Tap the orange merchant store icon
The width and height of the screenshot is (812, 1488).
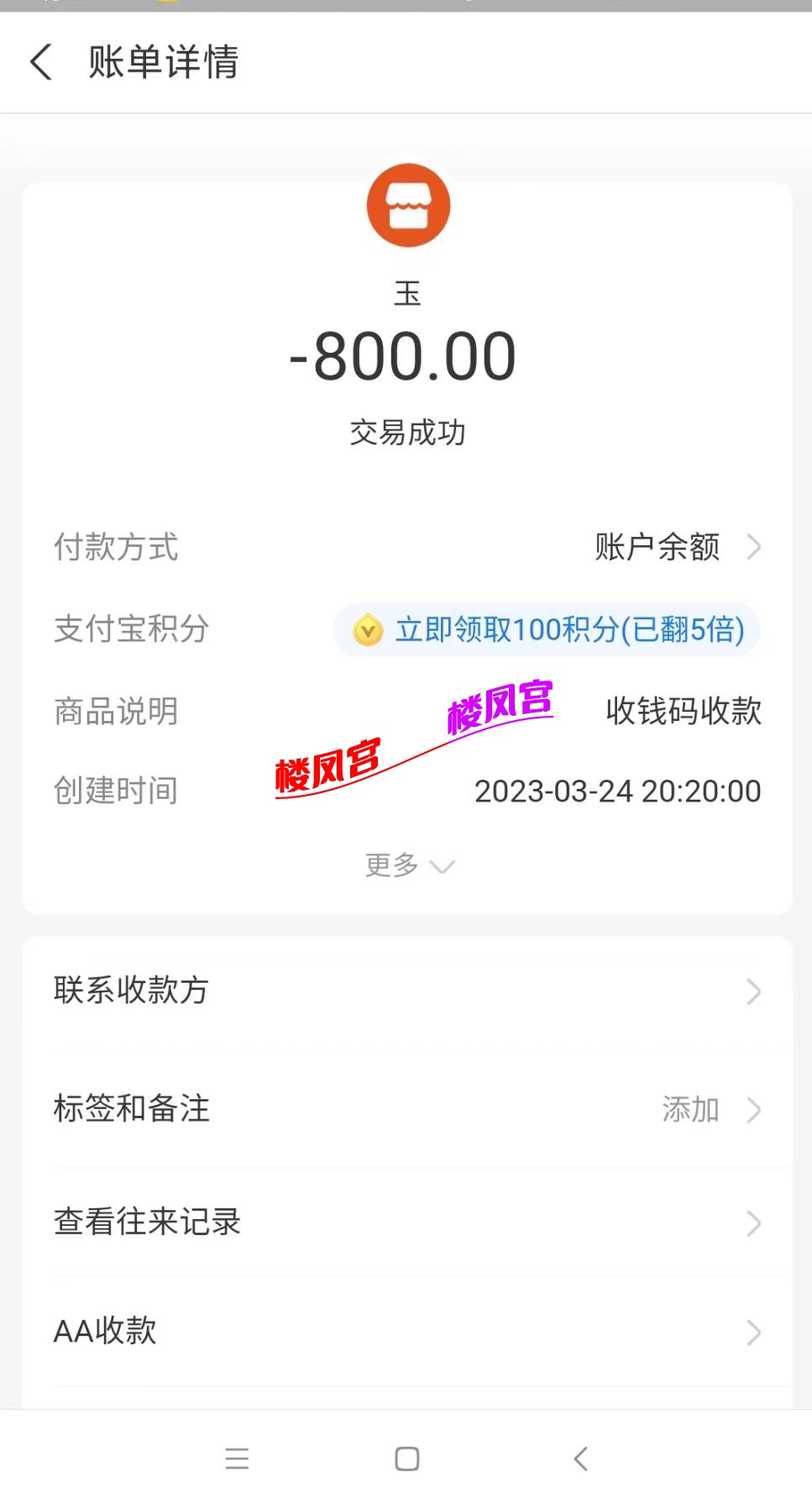[408, 205]
